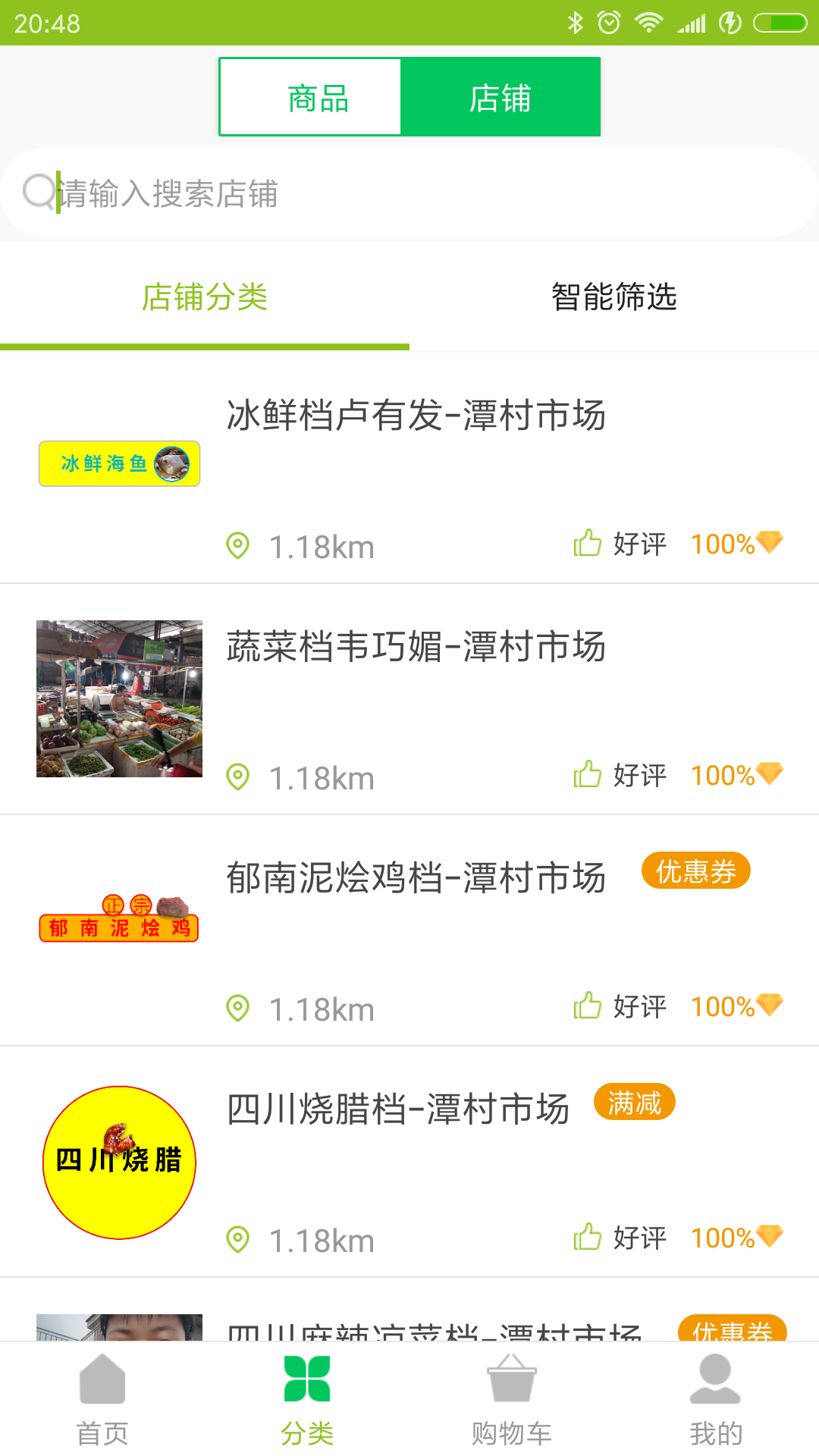Enter shop 四川烧腊档-潭村市场

click(x=397, y=1109)
